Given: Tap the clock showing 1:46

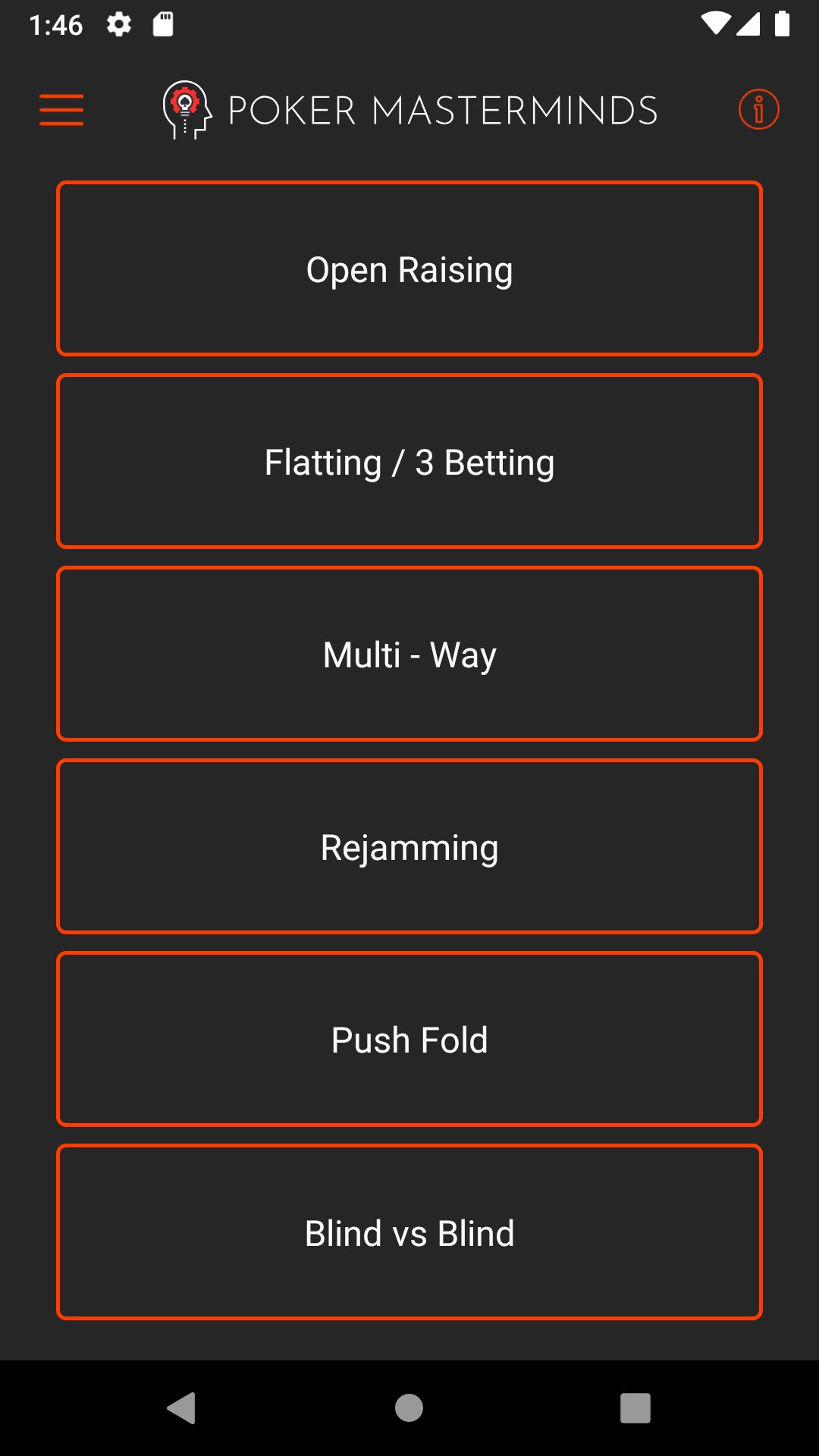Looking at the screenshot, I should 57,24.
